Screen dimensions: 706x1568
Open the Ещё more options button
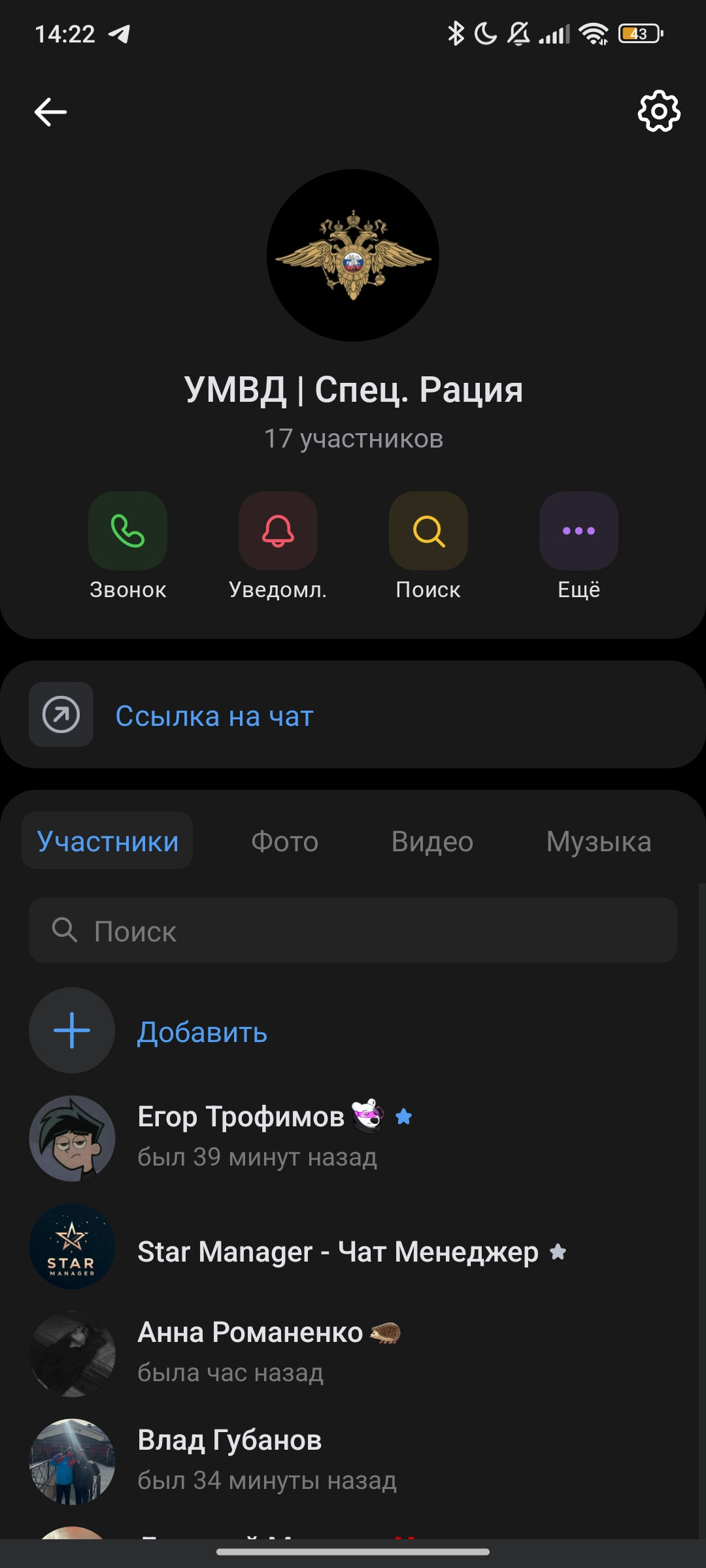click(x=579, y=531)
